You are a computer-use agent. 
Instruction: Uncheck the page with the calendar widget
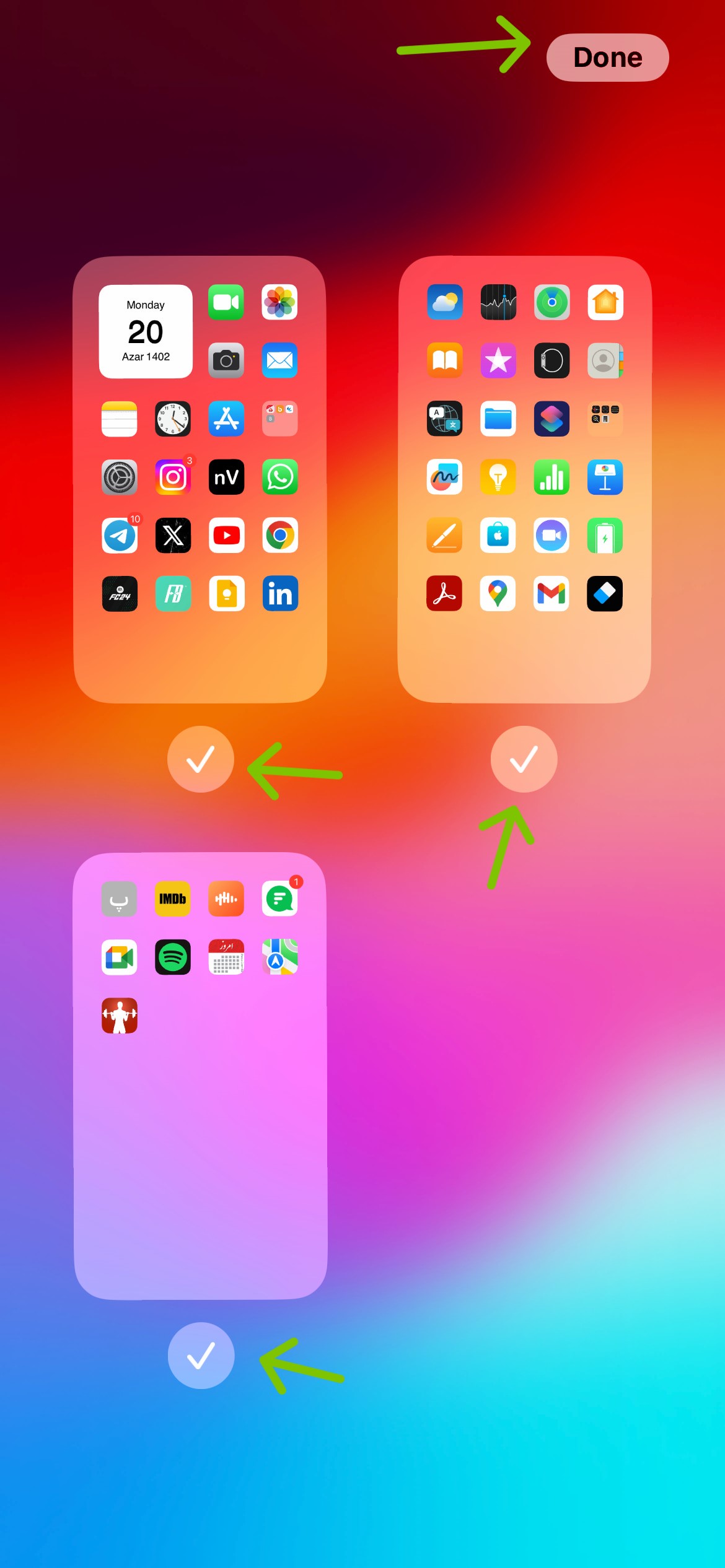[x=201, y=759]
